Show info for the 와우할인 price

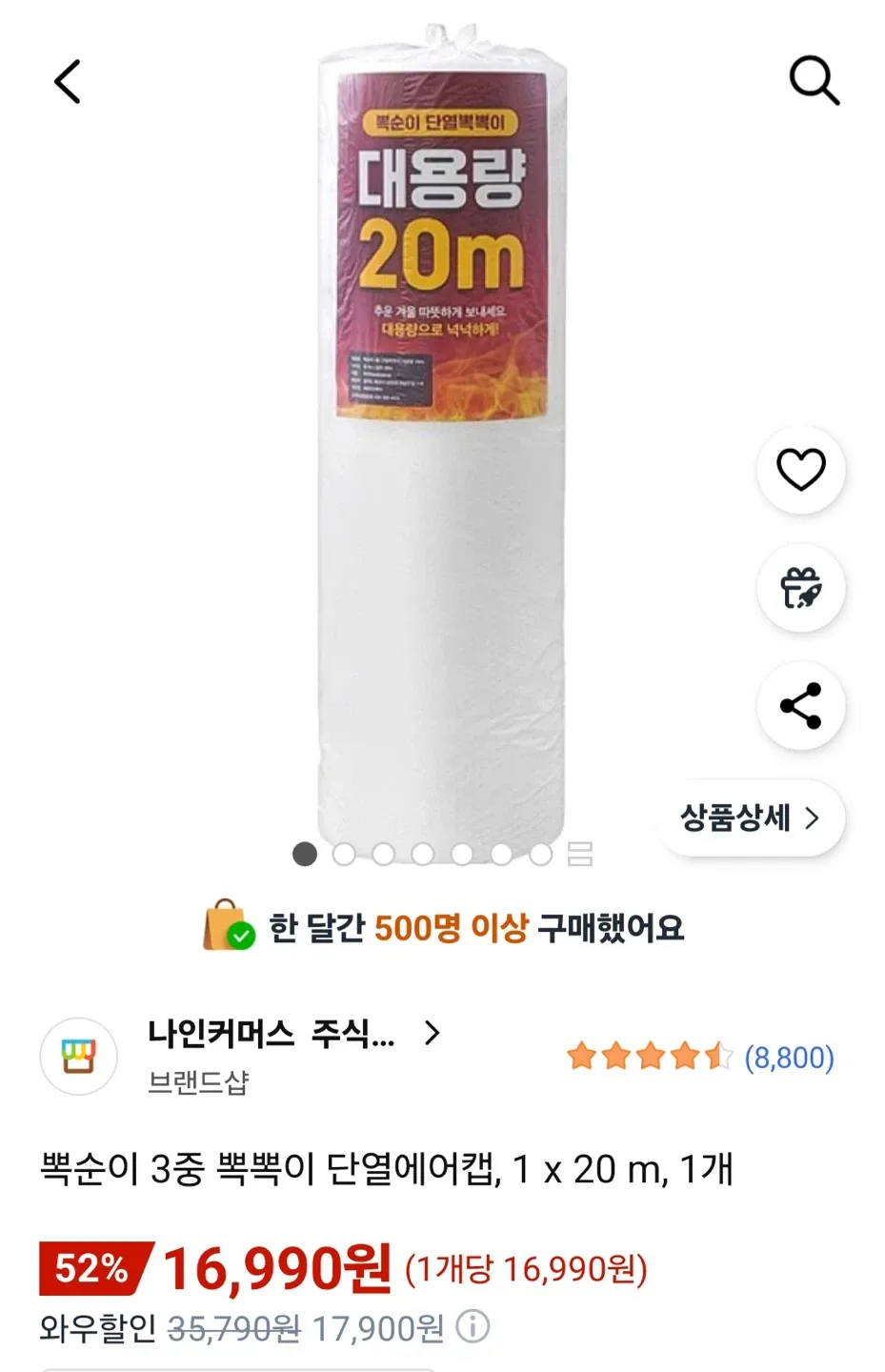(x=473, y=1326)
